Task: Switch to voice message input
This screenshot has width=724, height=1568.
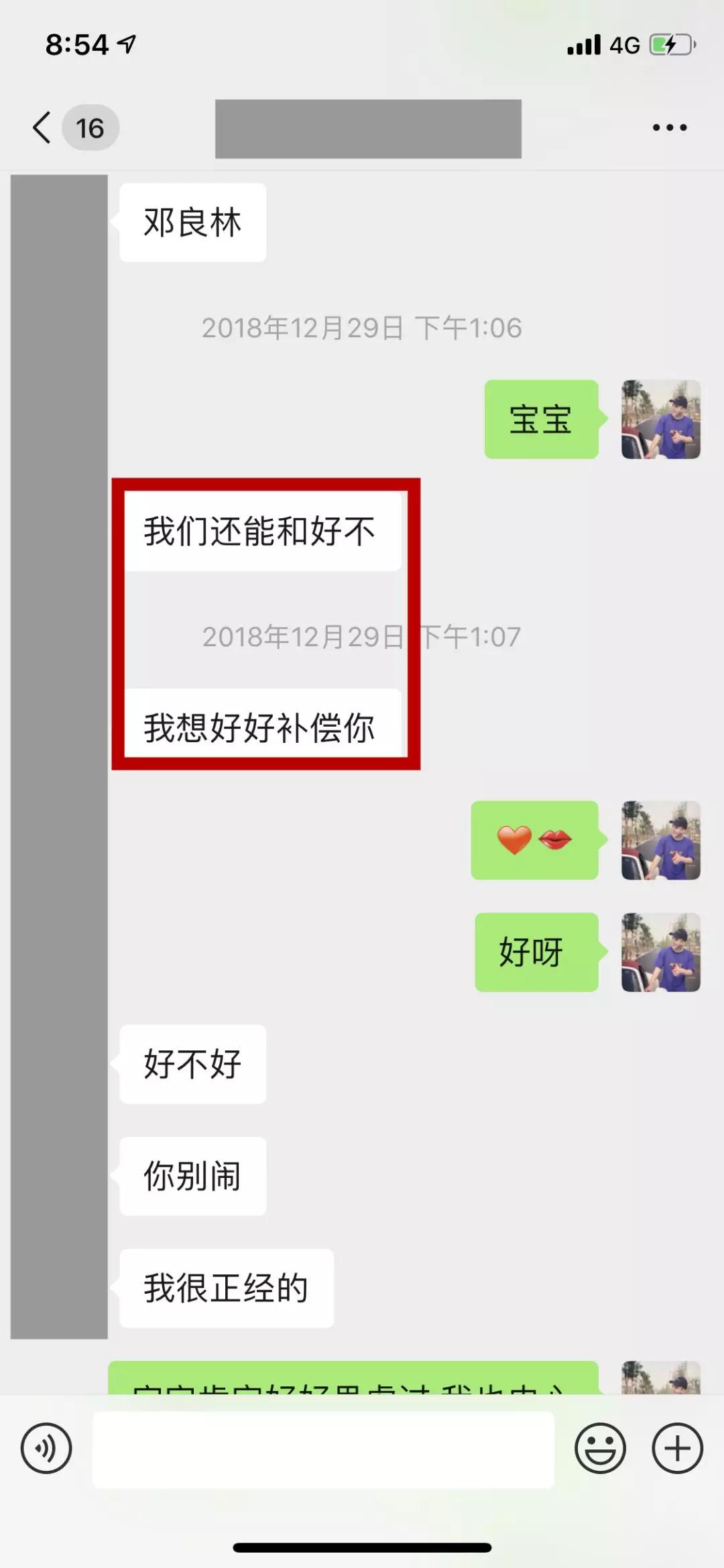Action: coord(46,1448)
